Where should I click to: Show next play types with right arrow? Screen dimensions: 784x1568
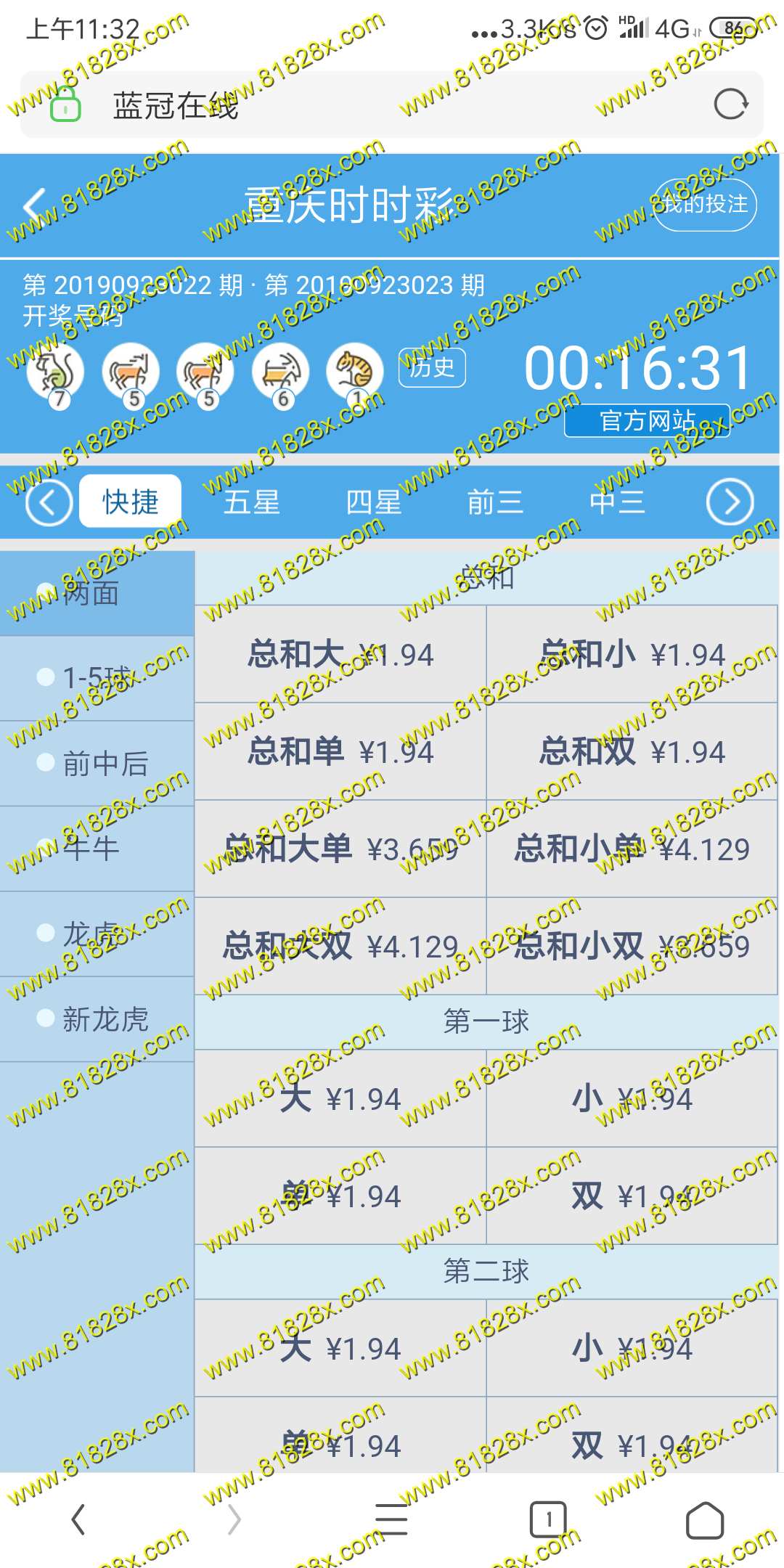730,502
